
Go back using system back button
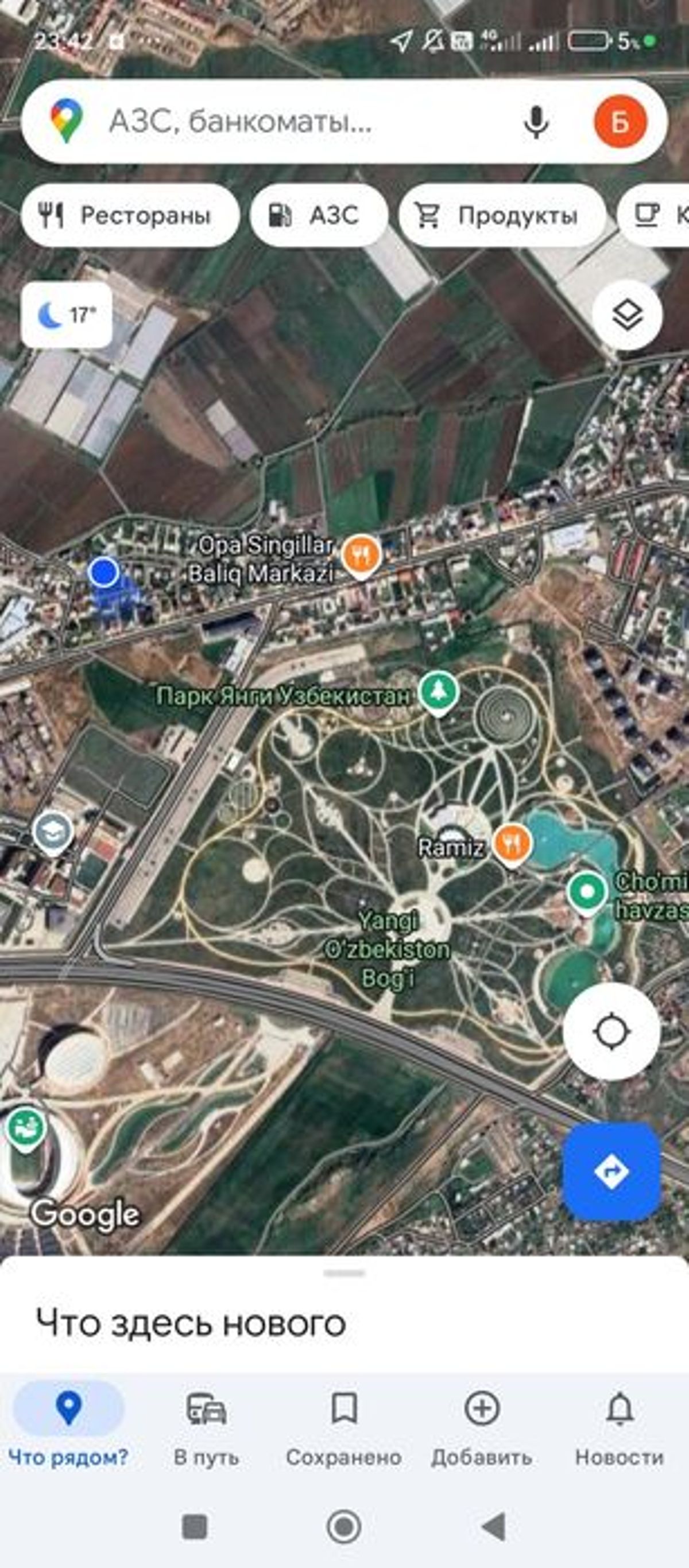pyautogui.click(x=493, y=1527)
